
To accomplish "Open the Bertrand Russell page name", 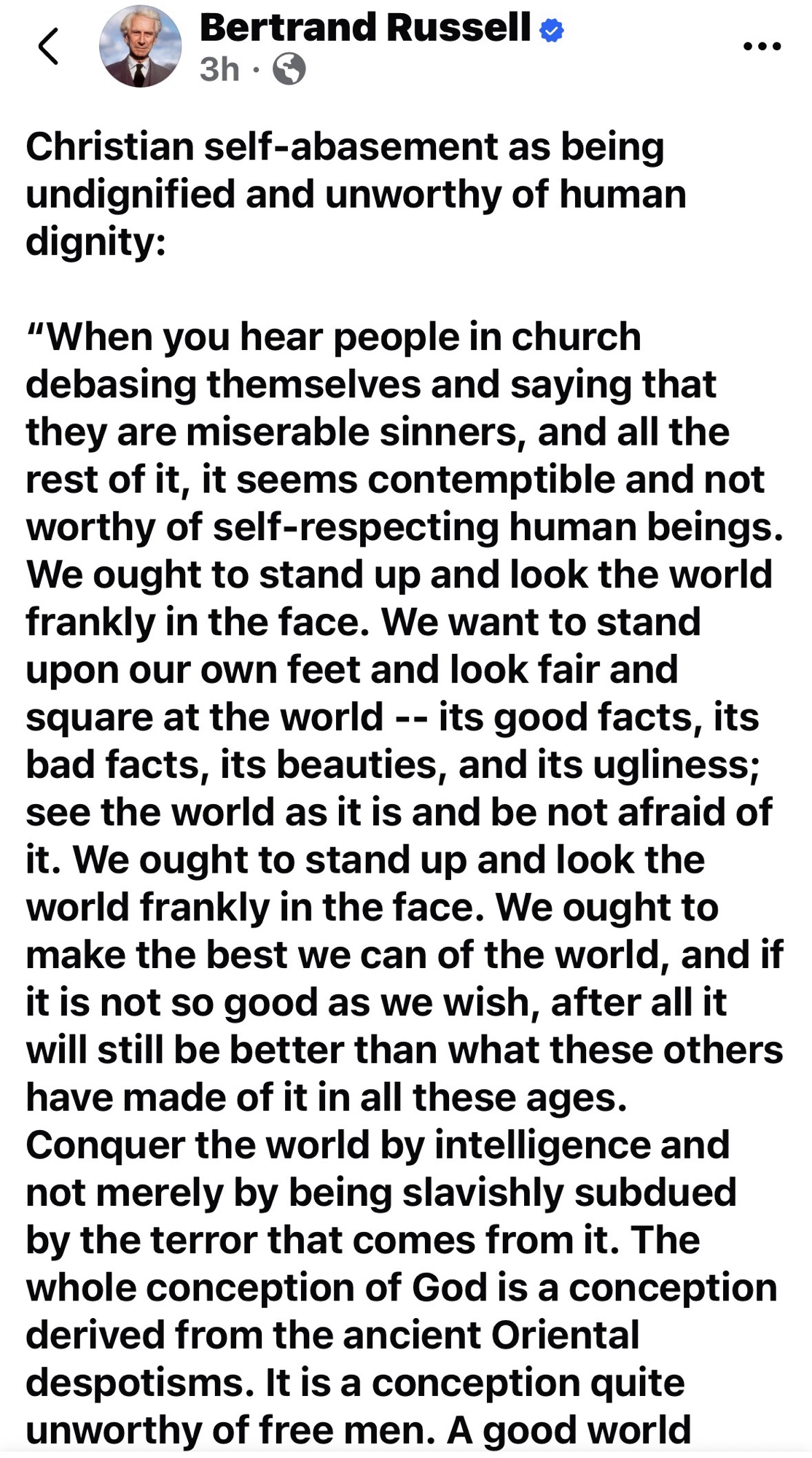I will pyautogui.click(x=364, y=28).
